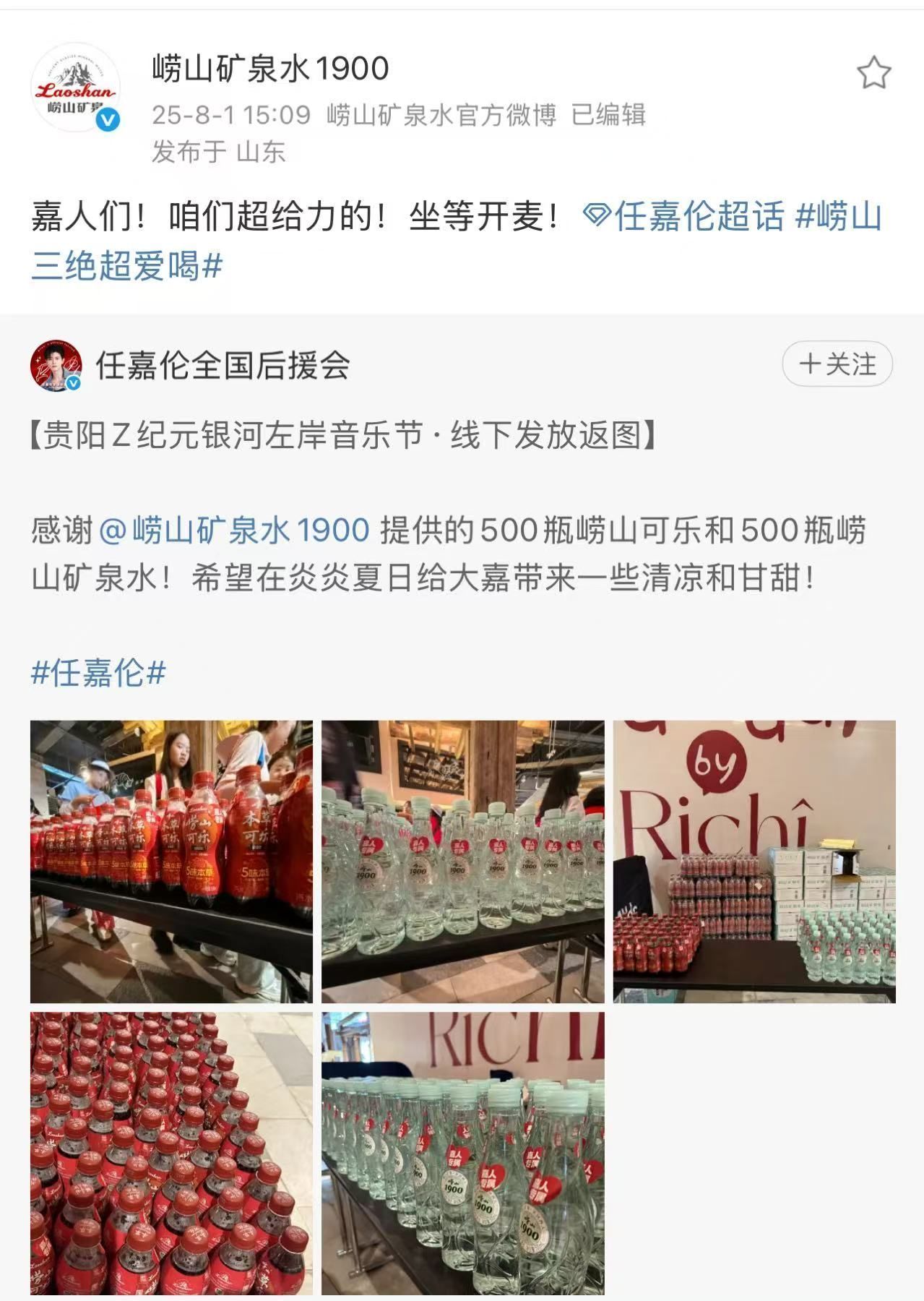Open the last photo of 1900 water bottles
The image size is (924, 1301).
pyautogui.click(x=462, y=1153)
